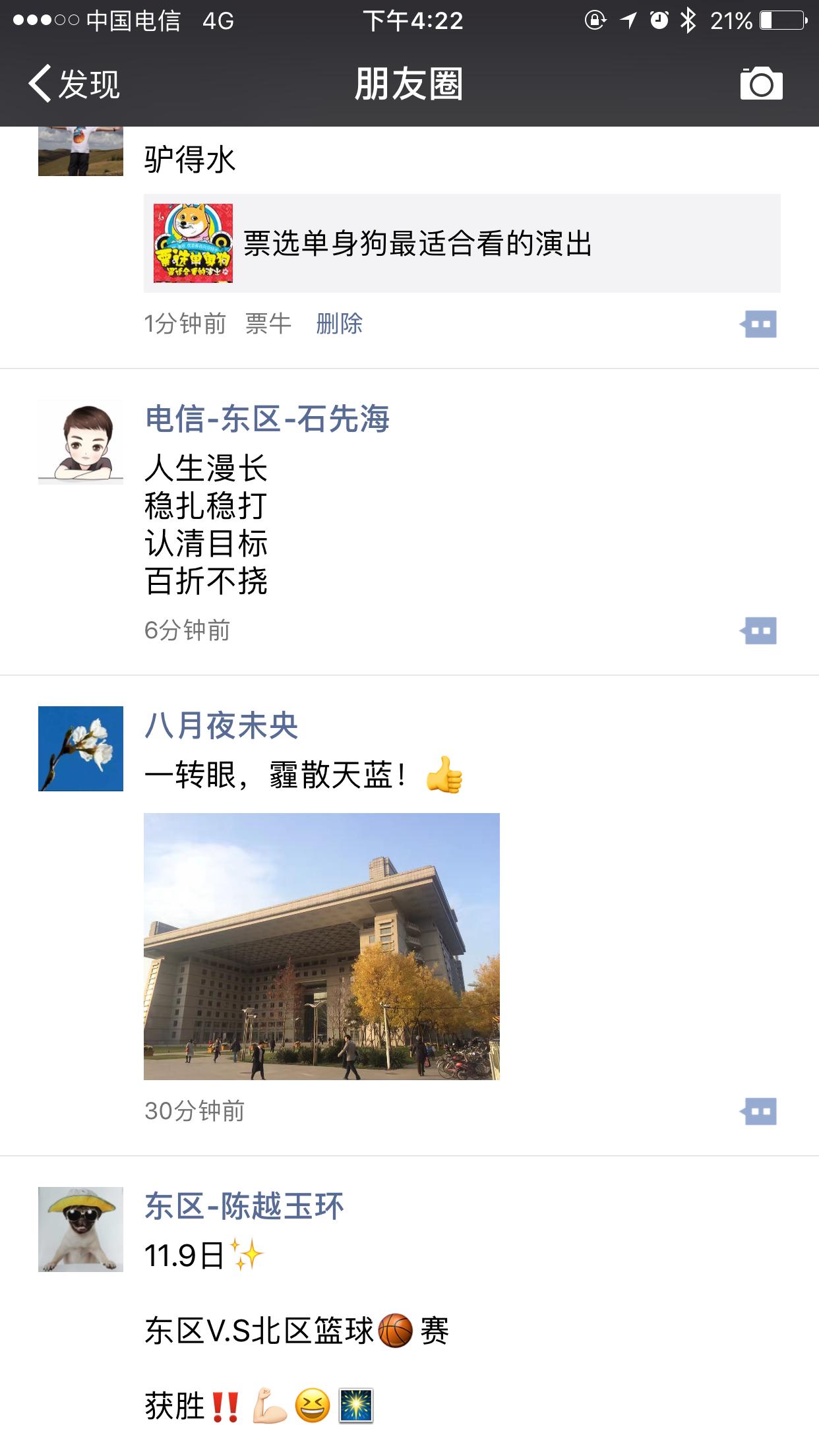Open the 票牛 source link
The image size is (819, 1456).
point(268,324)
